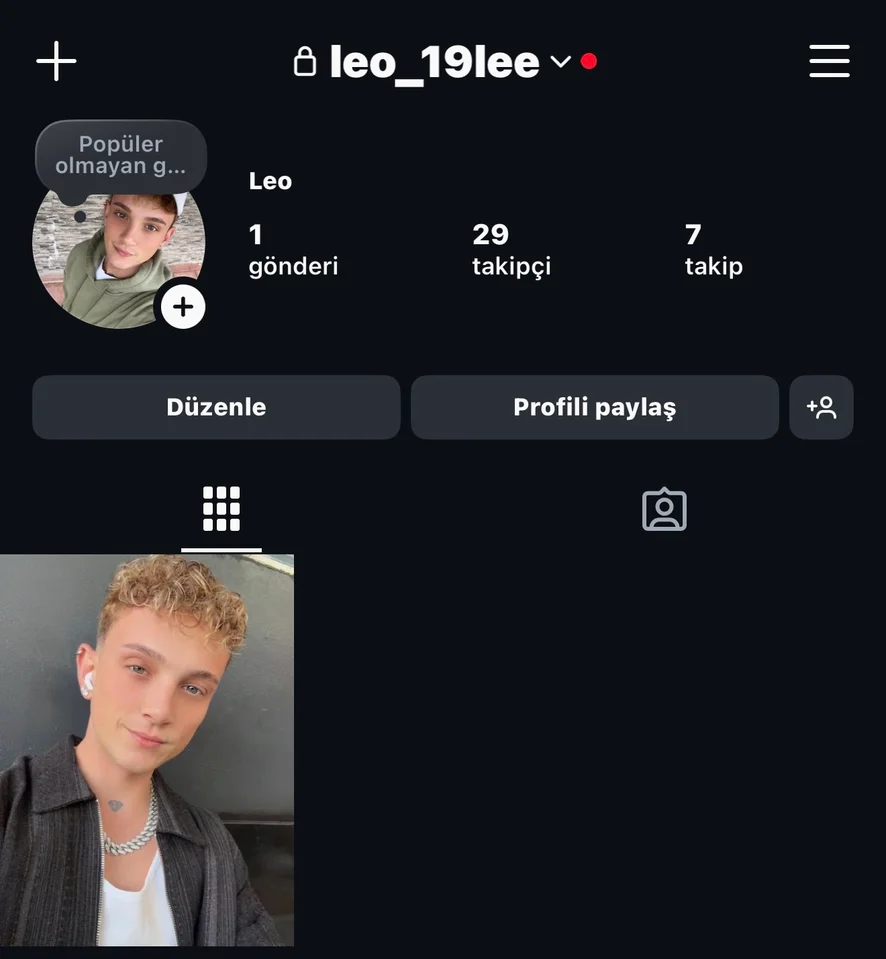Open the 29 takipçi followers list
Screen dimensions: 886x959
(511, 250)
